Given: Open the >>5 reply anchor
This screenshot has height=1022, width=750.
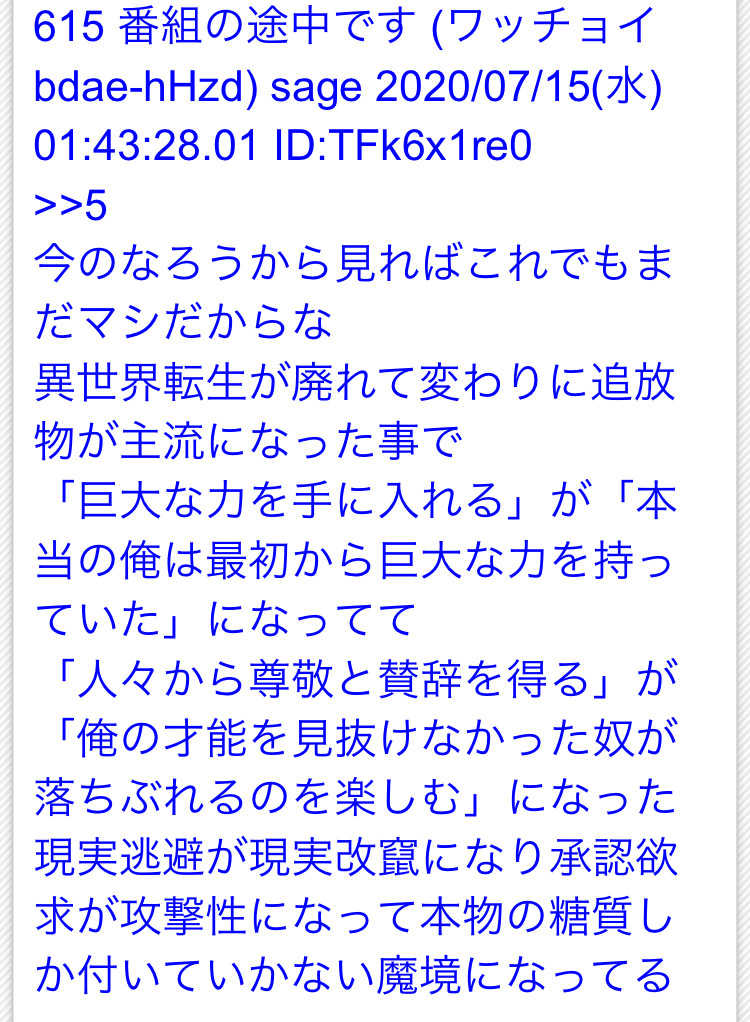Looking at the screenshot, I should coord(70,205).
